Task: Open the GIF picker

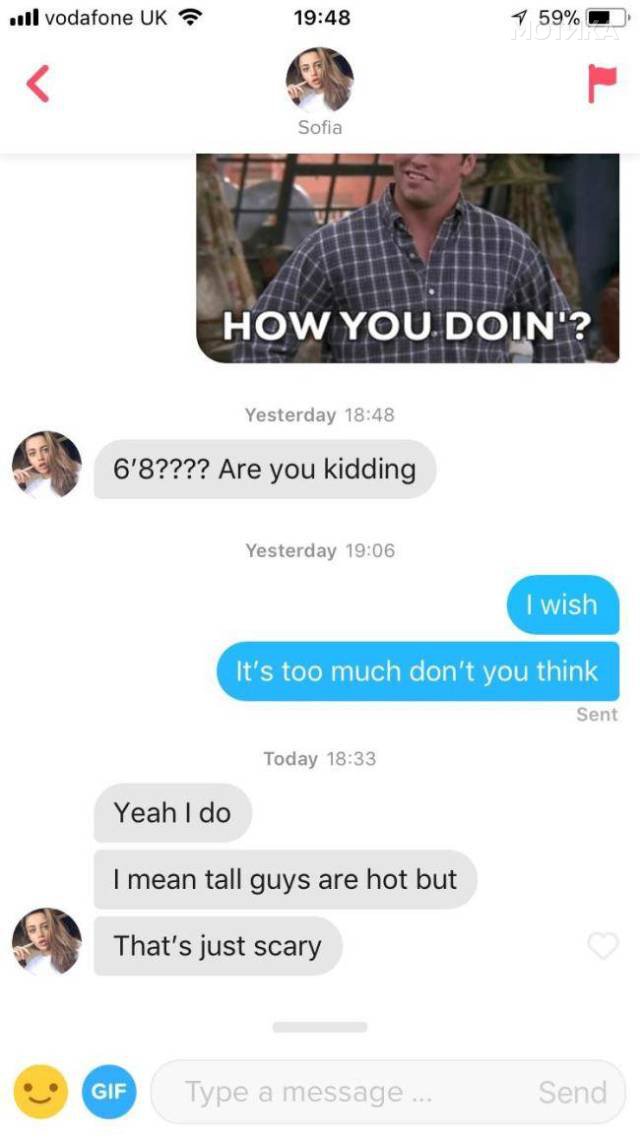Action: pyautogui.click(x=108, y=1091)
